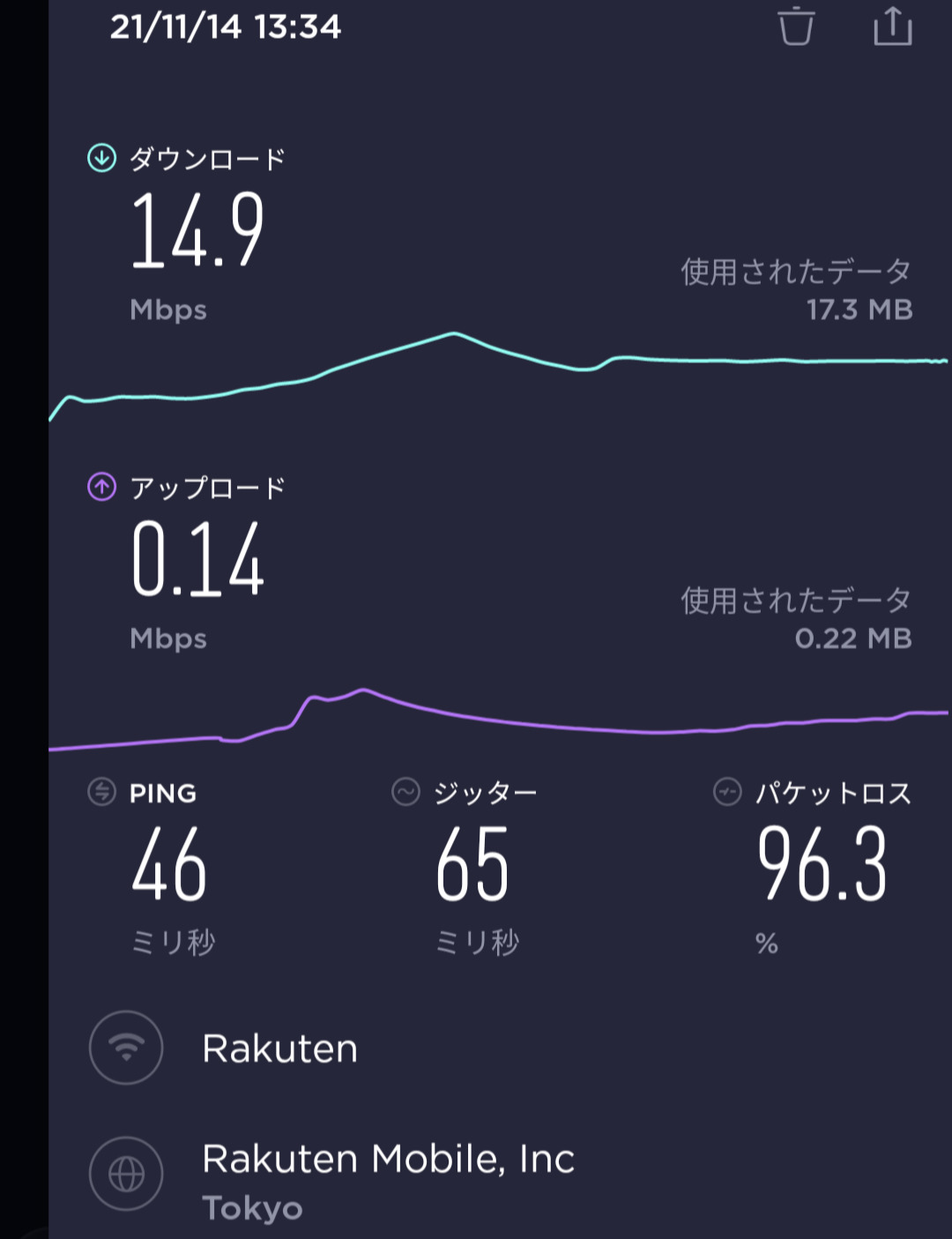The height and width of the screenshot is (1239, 952).
Task: Share this speed test result
Action: 892,26
